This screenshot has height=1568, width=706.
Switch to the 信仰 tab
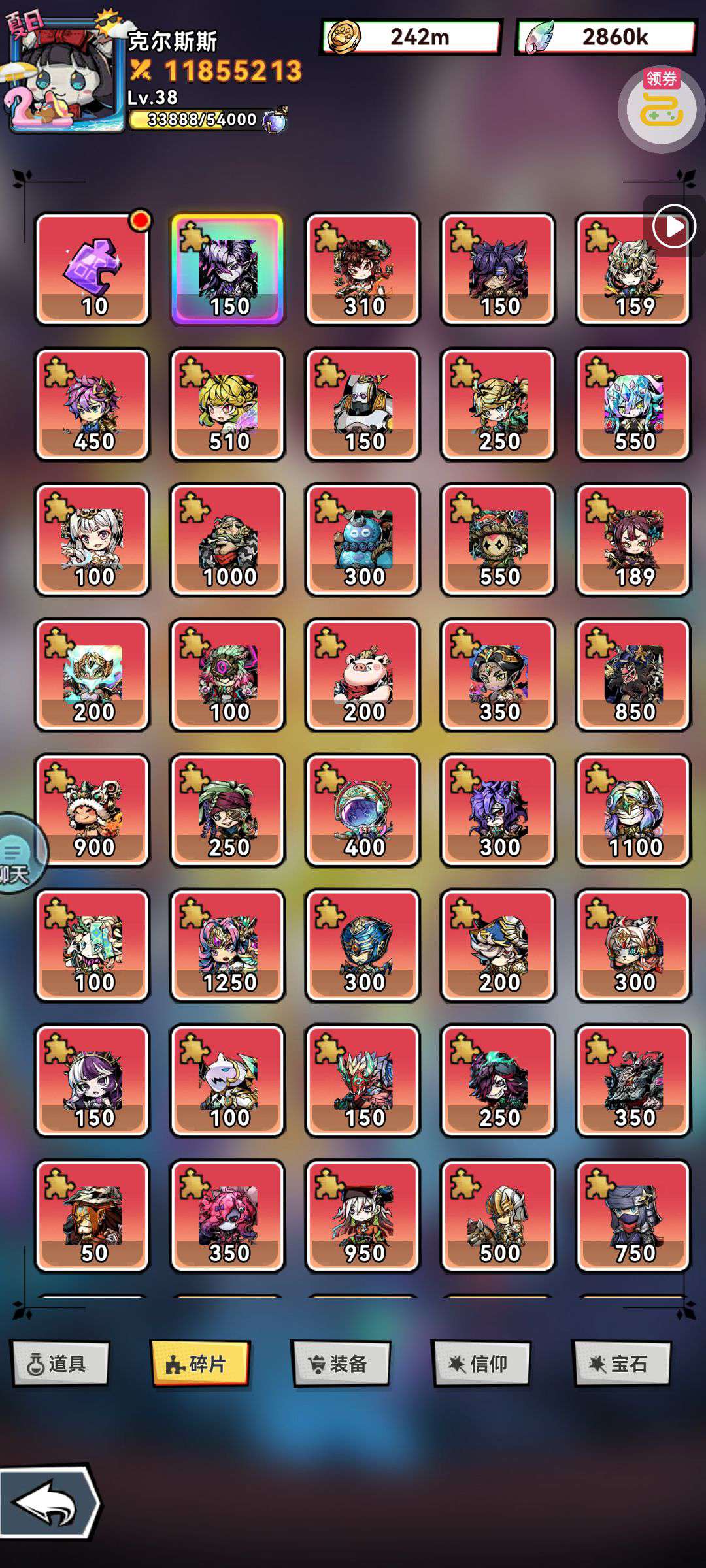482,1364
